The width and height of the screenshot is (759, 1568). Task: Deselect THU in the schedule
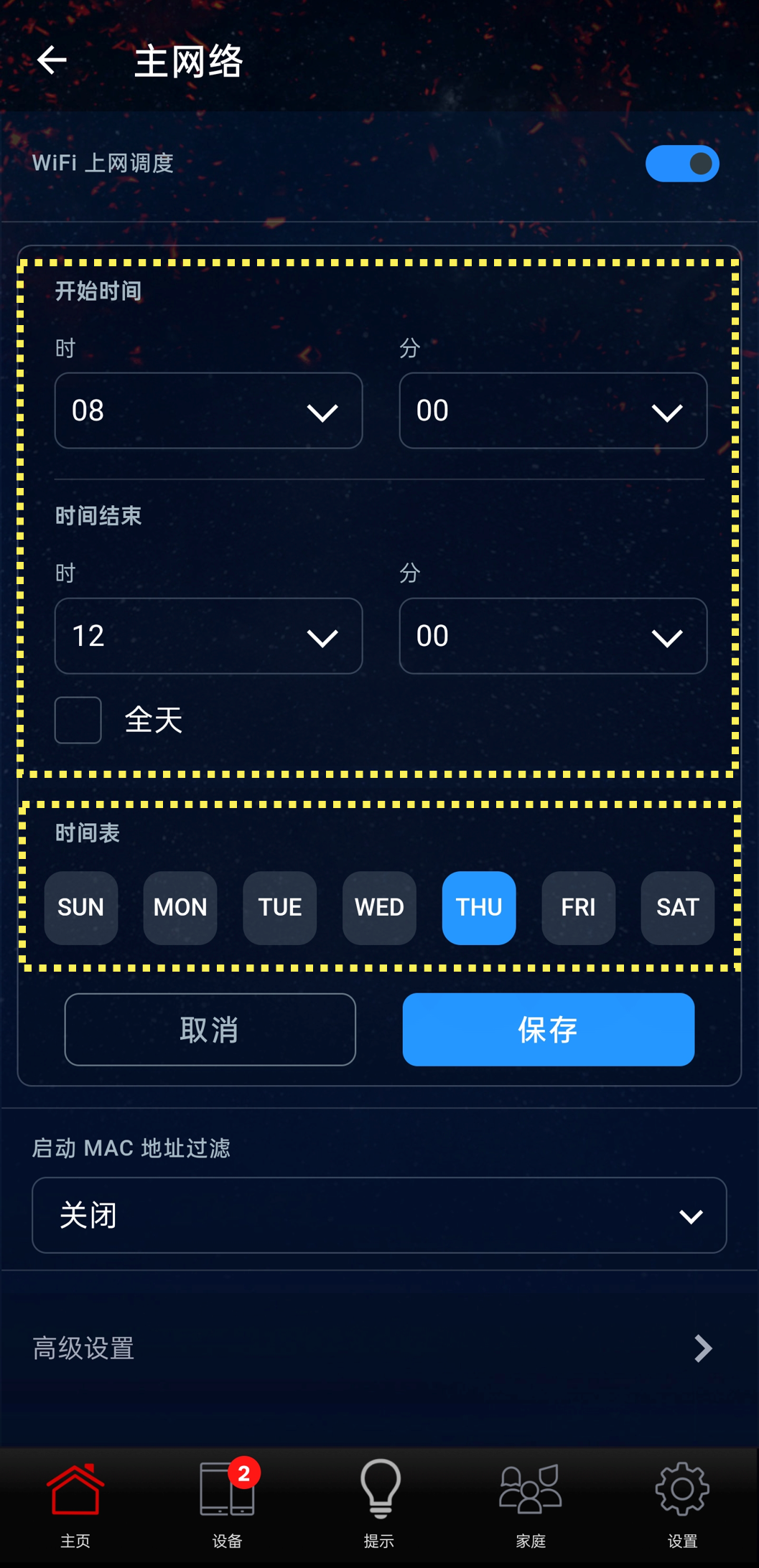(479, 908)
